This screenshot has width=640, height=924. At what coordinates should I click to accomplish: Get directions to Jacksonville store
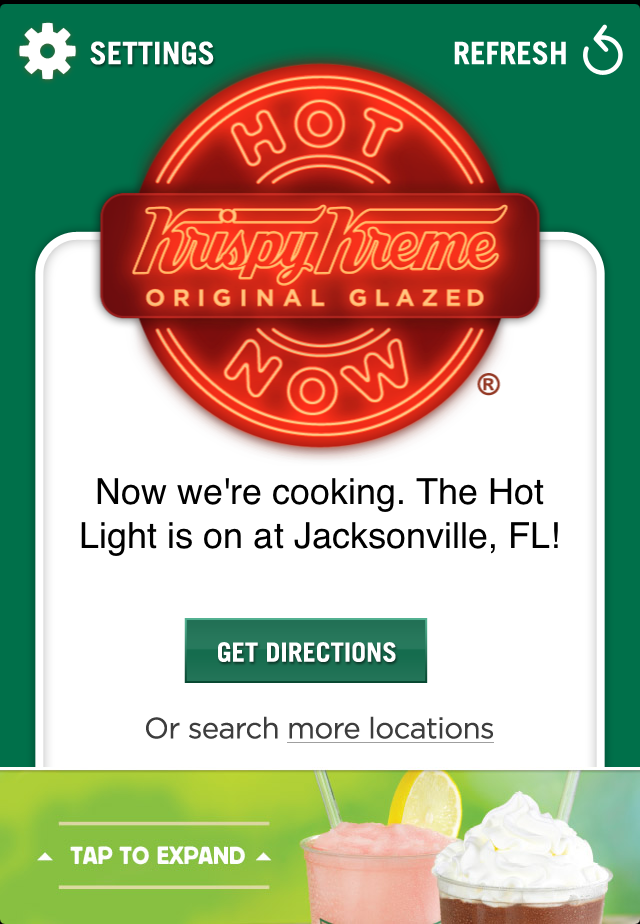(306, 651)
